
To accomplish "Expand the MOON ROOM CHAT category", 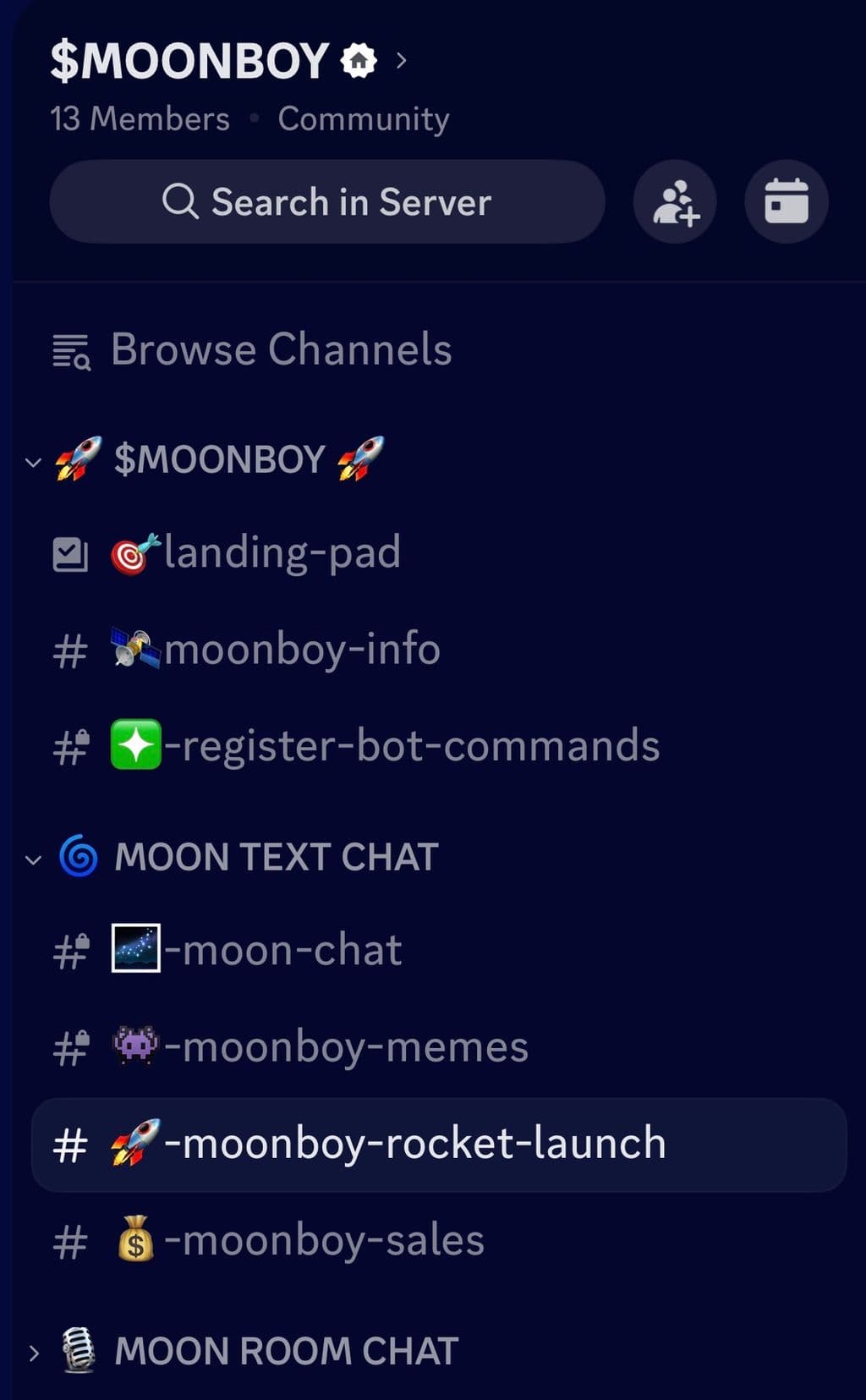I will click(286, 1351).
